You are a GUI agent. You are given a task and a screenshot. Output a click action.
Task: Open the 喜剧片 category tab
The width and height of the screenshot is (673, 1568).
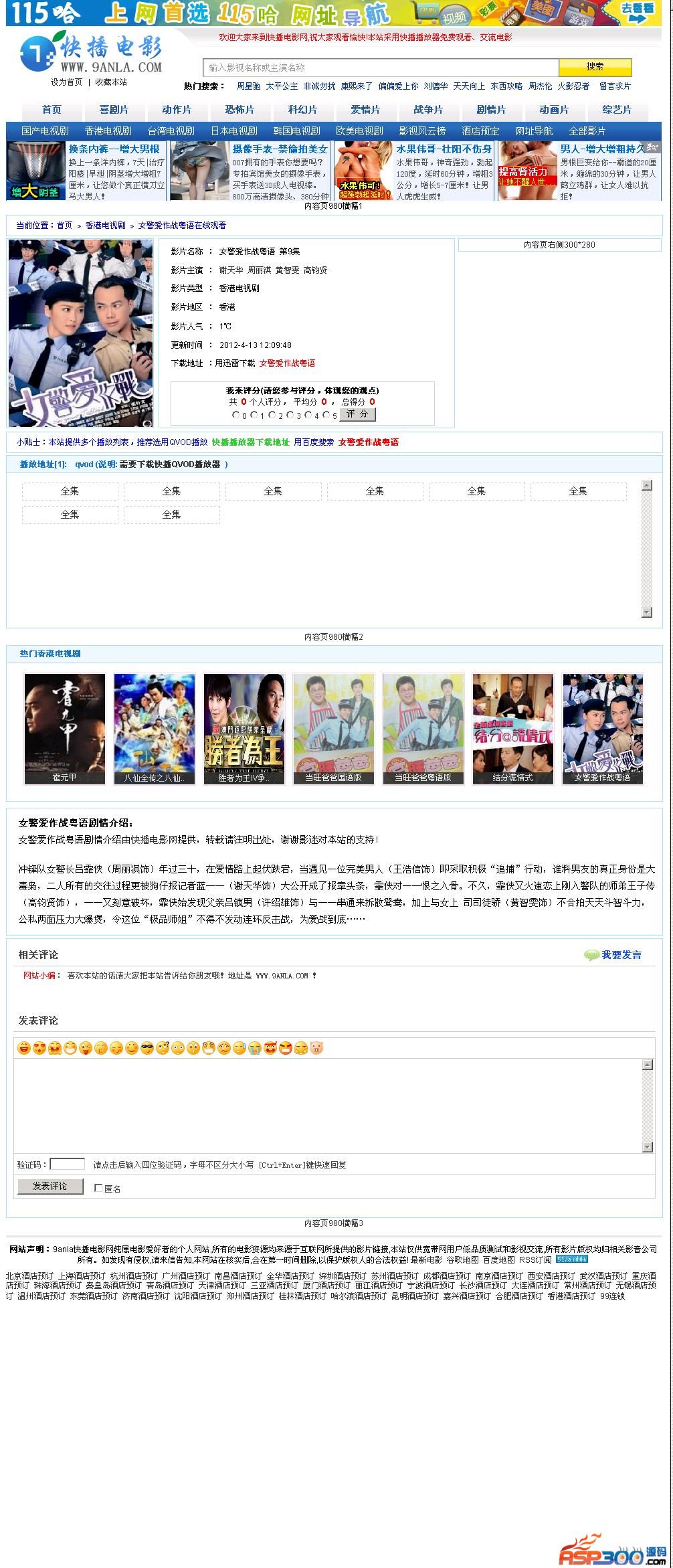pyautogui.click(x=114, y=110)
